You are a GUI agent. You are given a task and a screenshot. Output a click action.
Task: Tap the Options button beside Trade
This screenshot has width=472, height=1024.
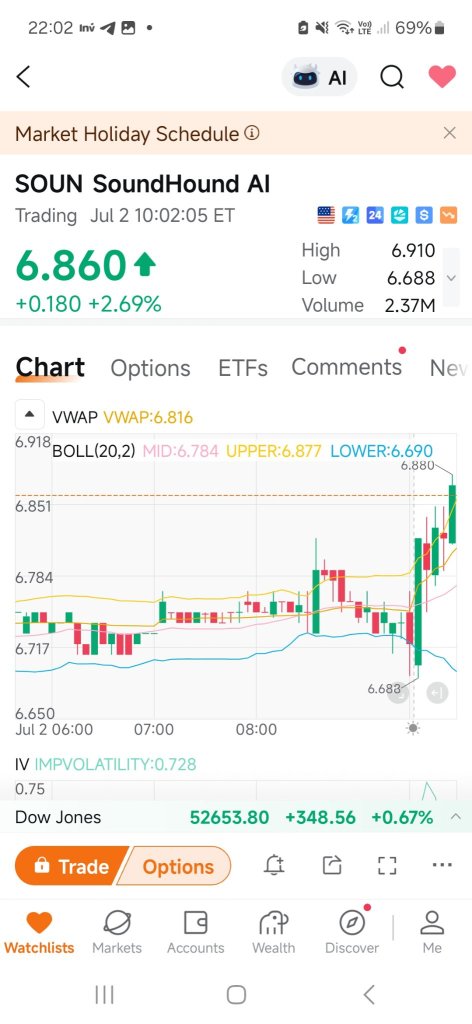(x=178, y=867)
